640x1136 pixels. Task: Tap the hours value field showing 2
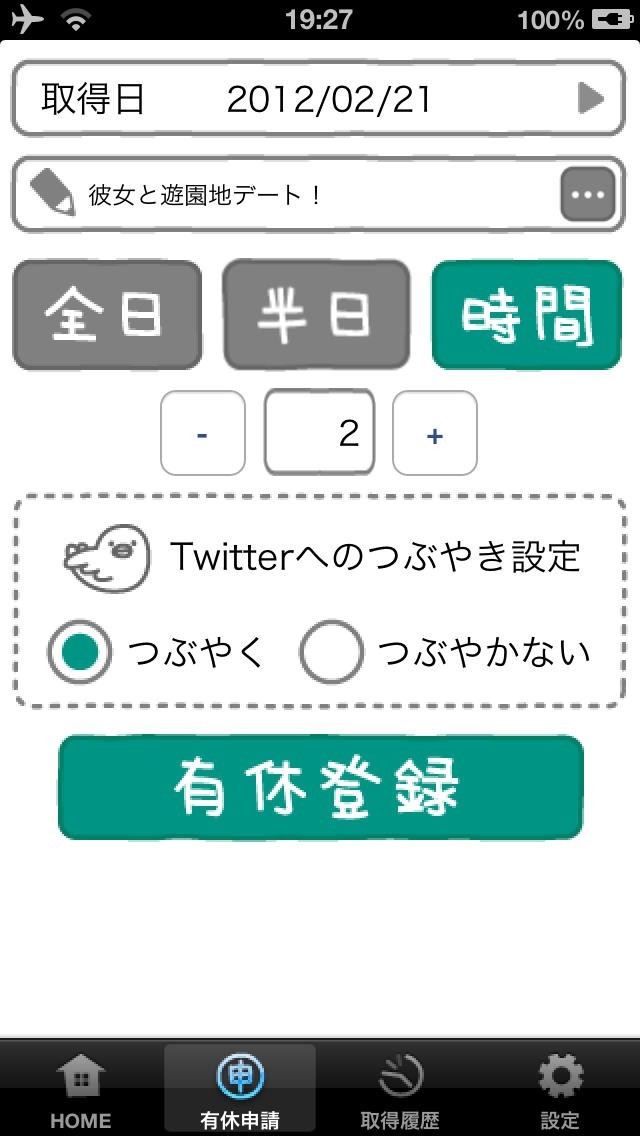(320, 433)
